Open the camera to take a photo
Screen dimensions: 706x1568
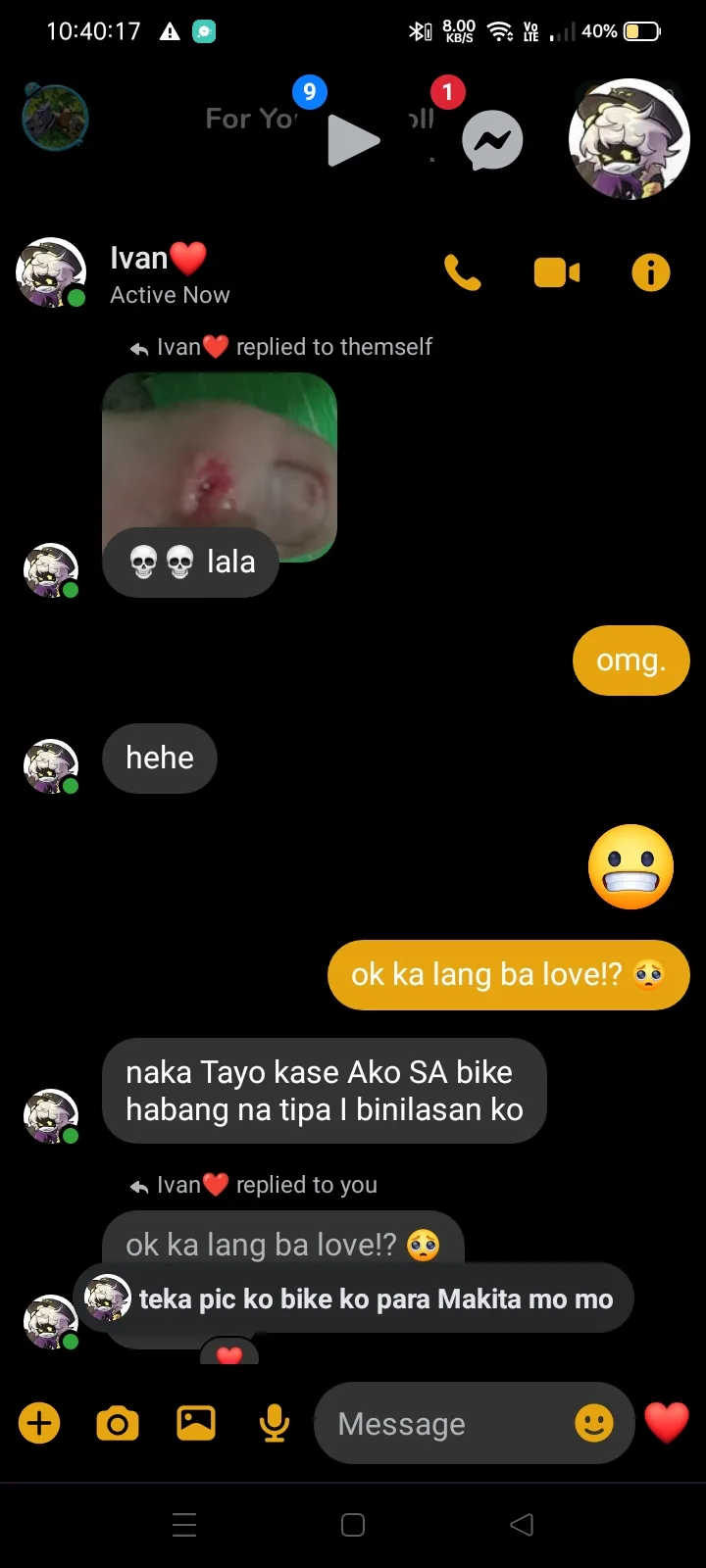click(x=118, y=1423)
